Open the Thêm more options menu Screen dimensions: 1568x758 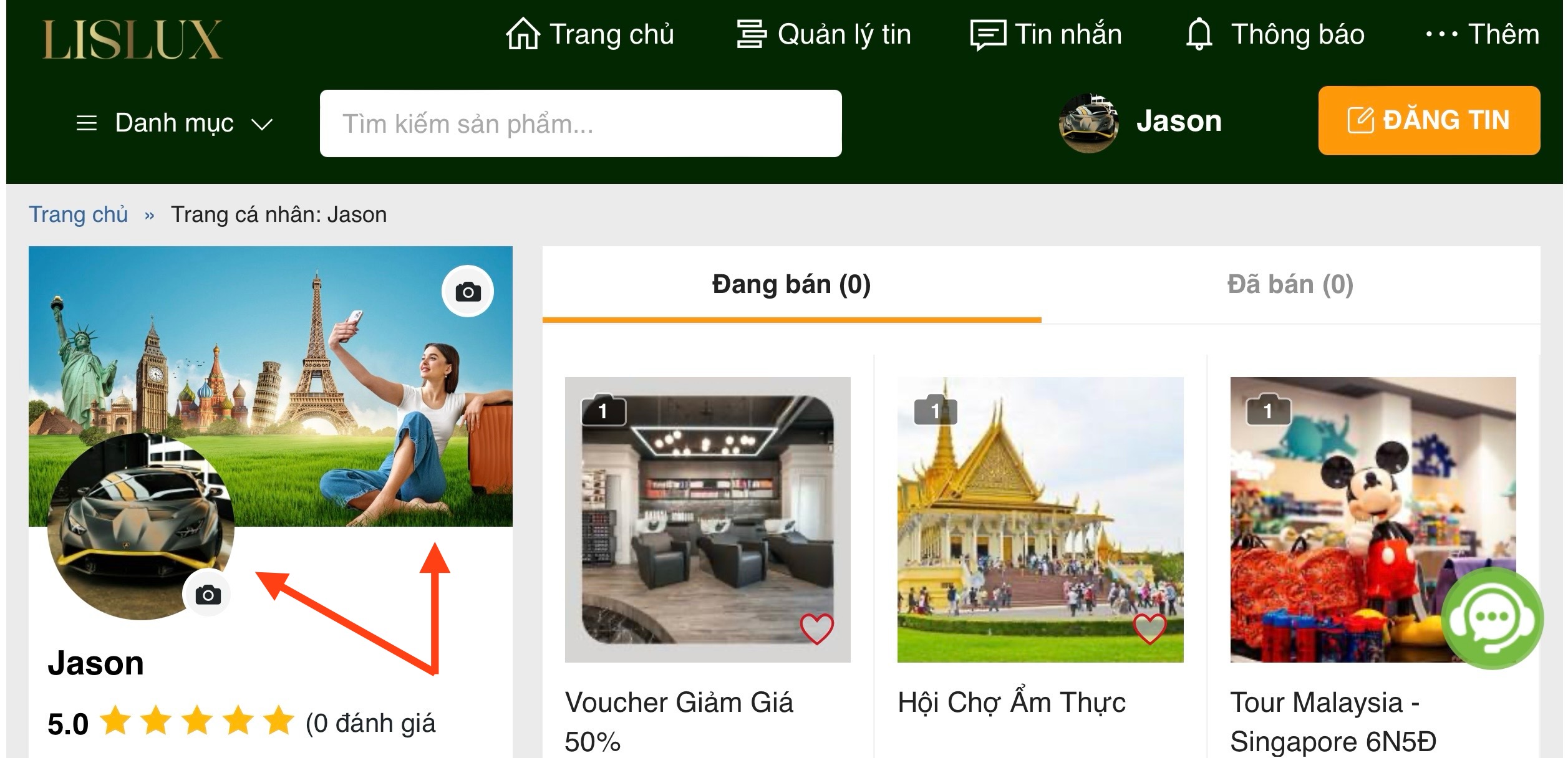[x=1482, y=34]
